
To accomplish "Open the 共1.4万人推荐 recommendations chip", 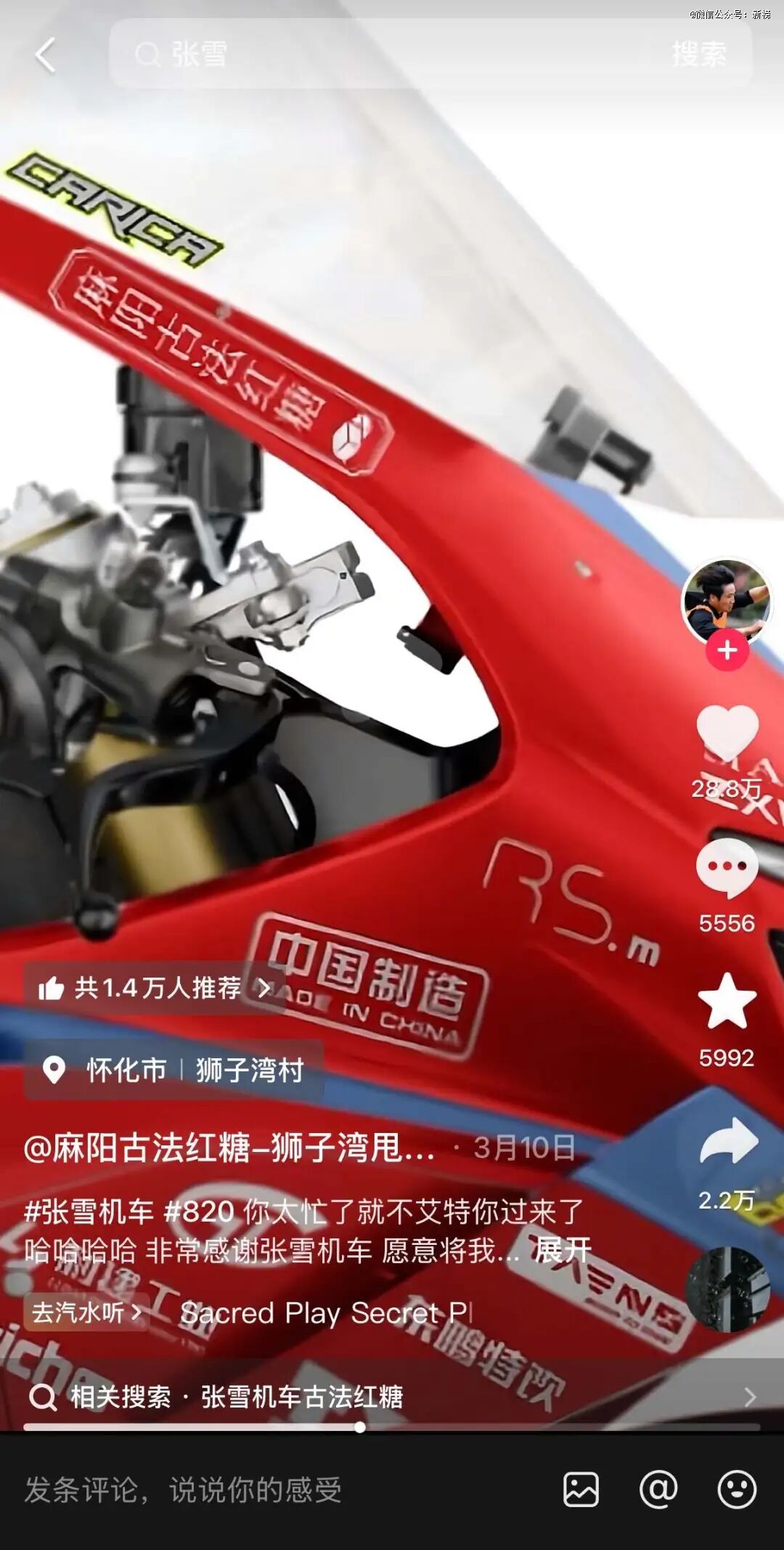I will [x=154, y=988].
